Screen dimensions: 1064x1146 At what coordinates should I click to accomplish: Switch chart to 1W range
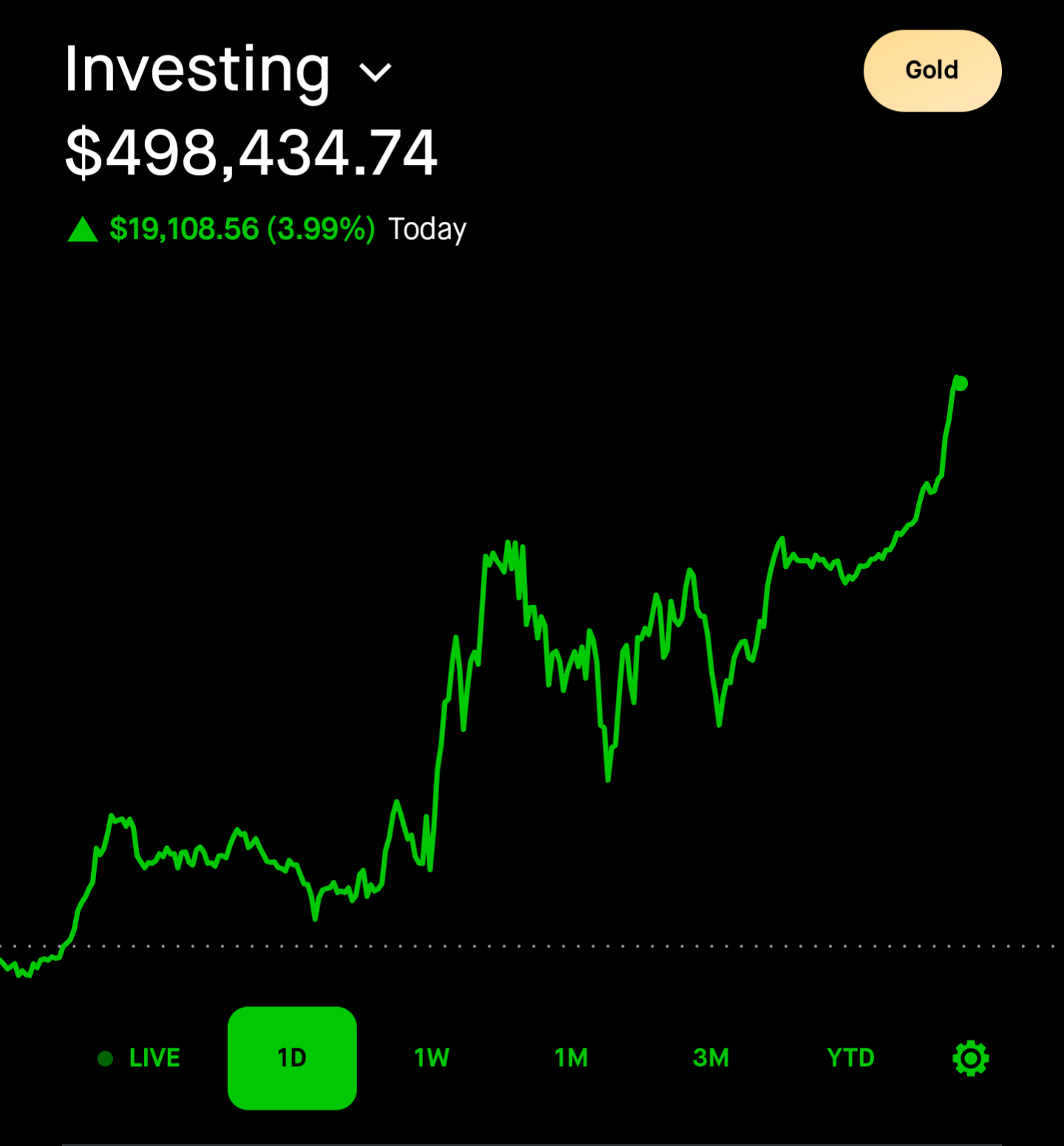coord(432,1058)
